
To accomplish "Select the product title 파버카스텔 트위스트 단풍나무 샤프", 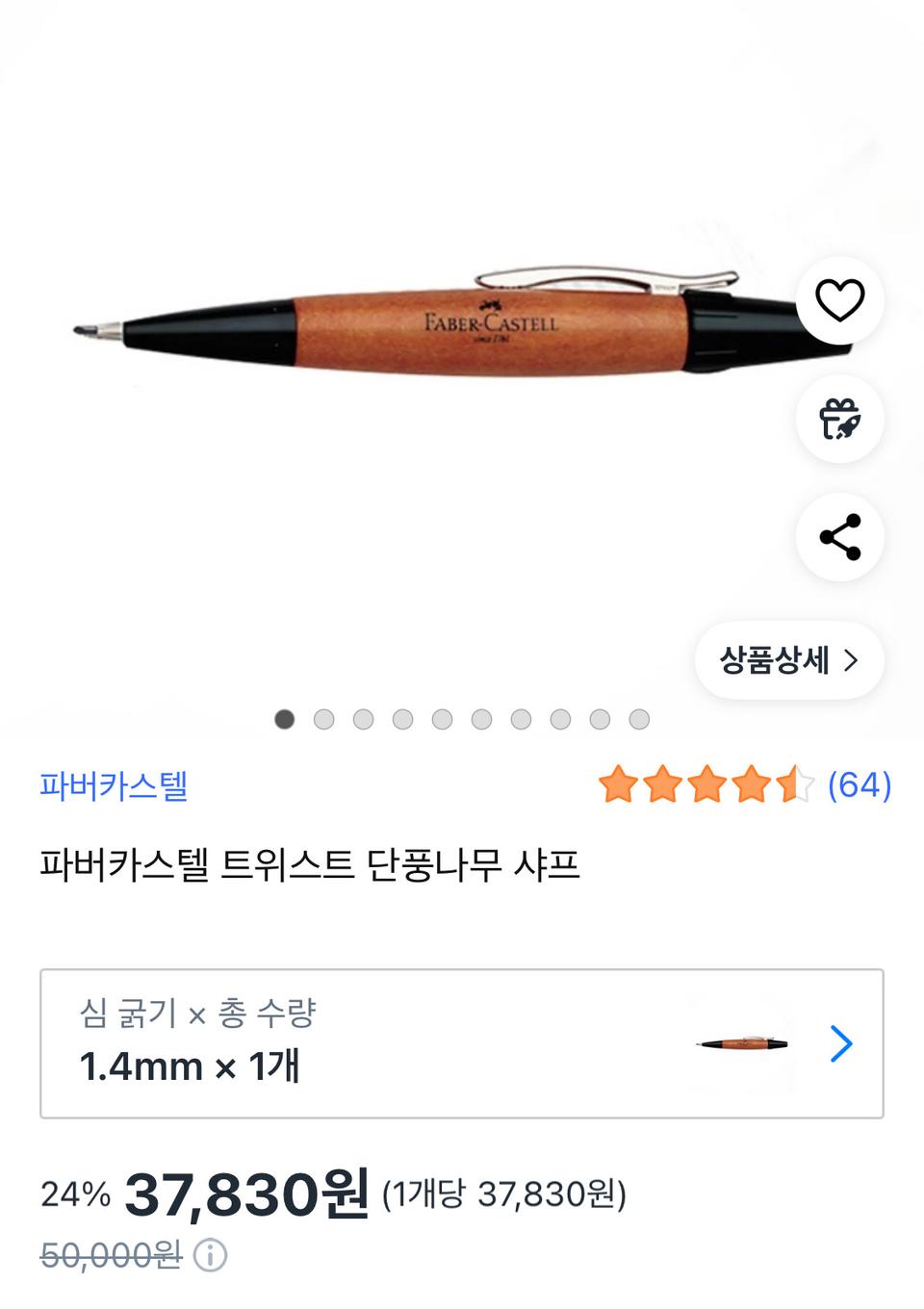I will pyautogui.click(x=312, y=865).
